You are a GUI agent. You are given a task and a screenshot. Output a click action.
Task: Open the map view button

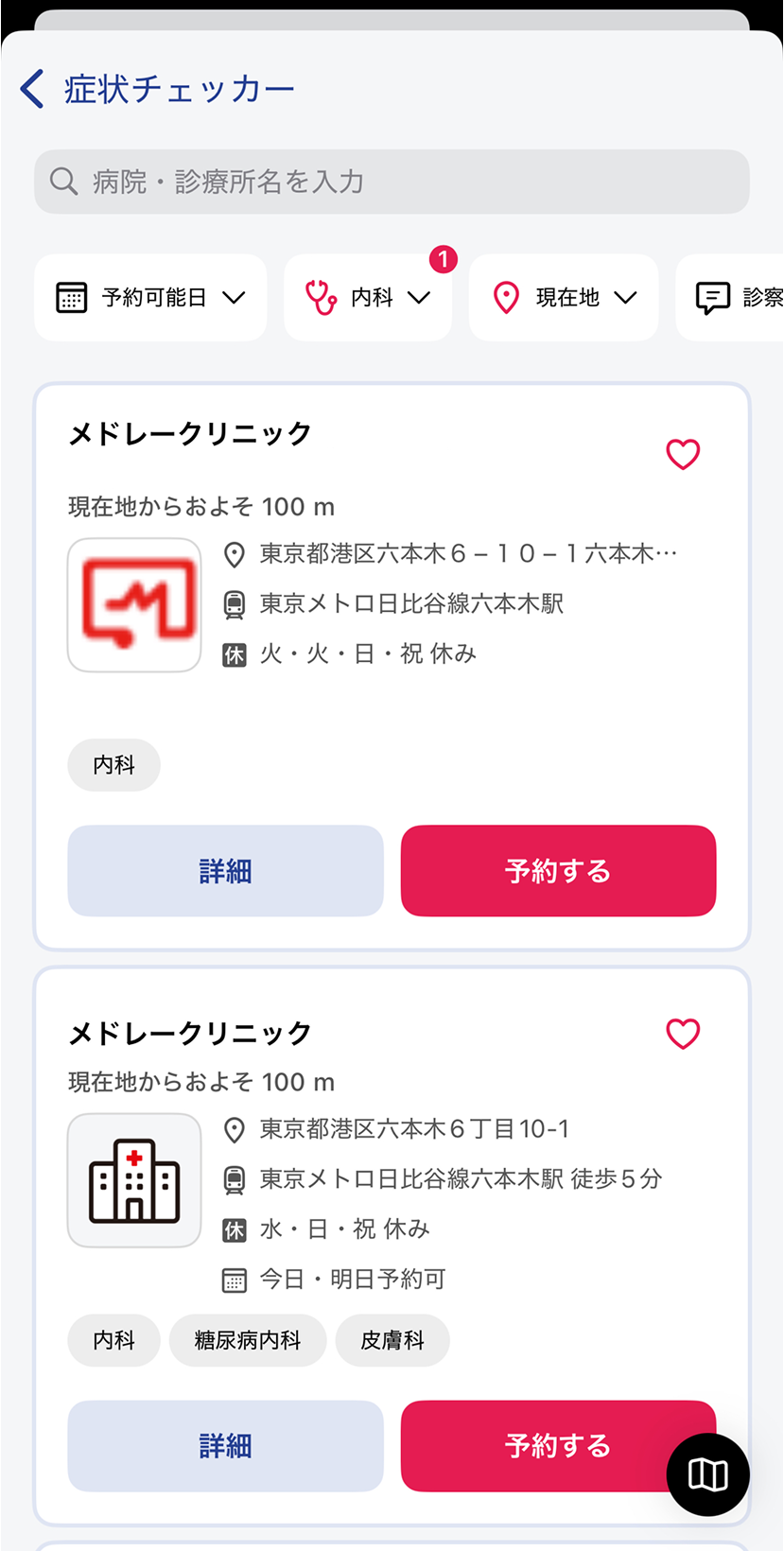[707, 1474]
